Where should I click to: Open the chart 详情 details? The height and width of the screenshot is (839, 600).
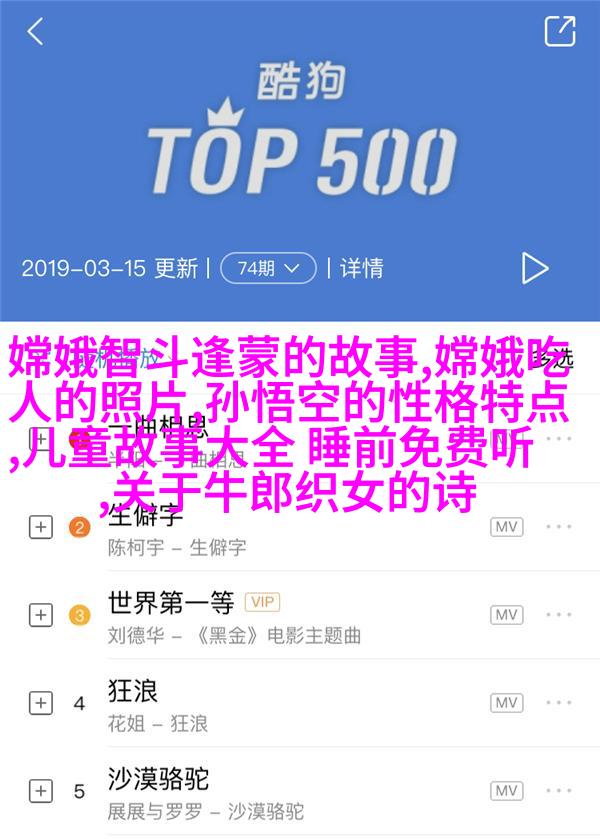point(361,268)
